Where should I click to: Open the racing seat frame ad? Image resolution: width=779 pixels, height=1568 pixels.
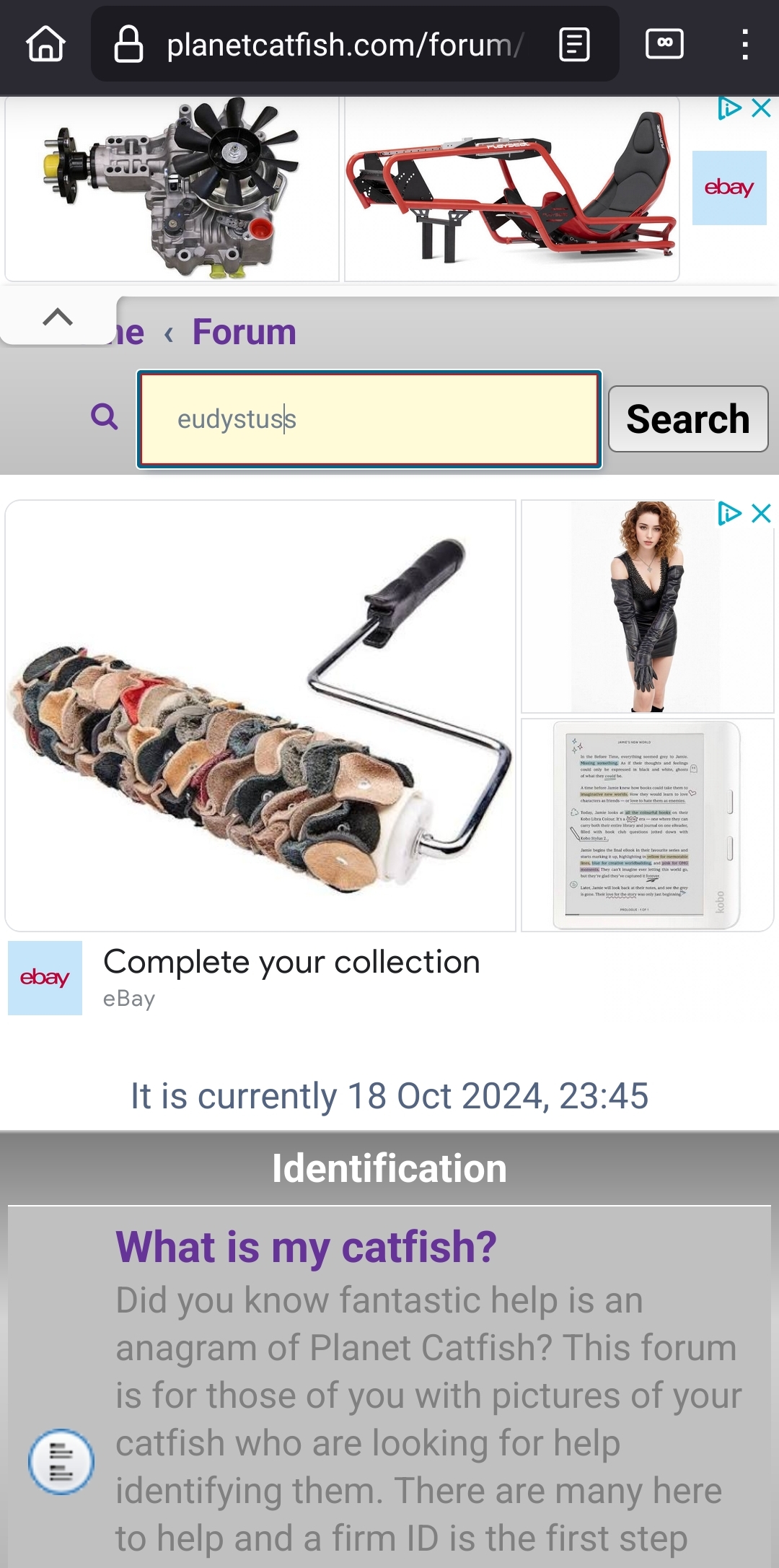pos(512,189)
